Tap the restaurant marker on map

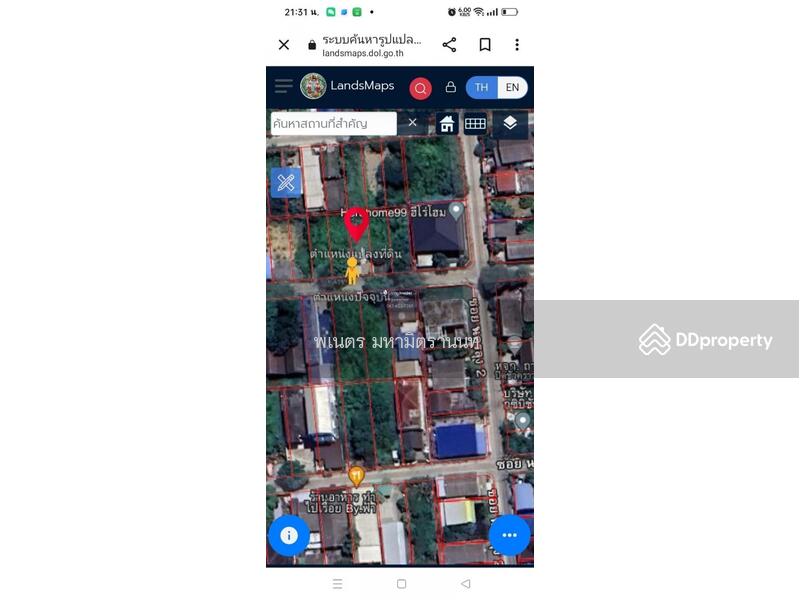click(356, 476)
